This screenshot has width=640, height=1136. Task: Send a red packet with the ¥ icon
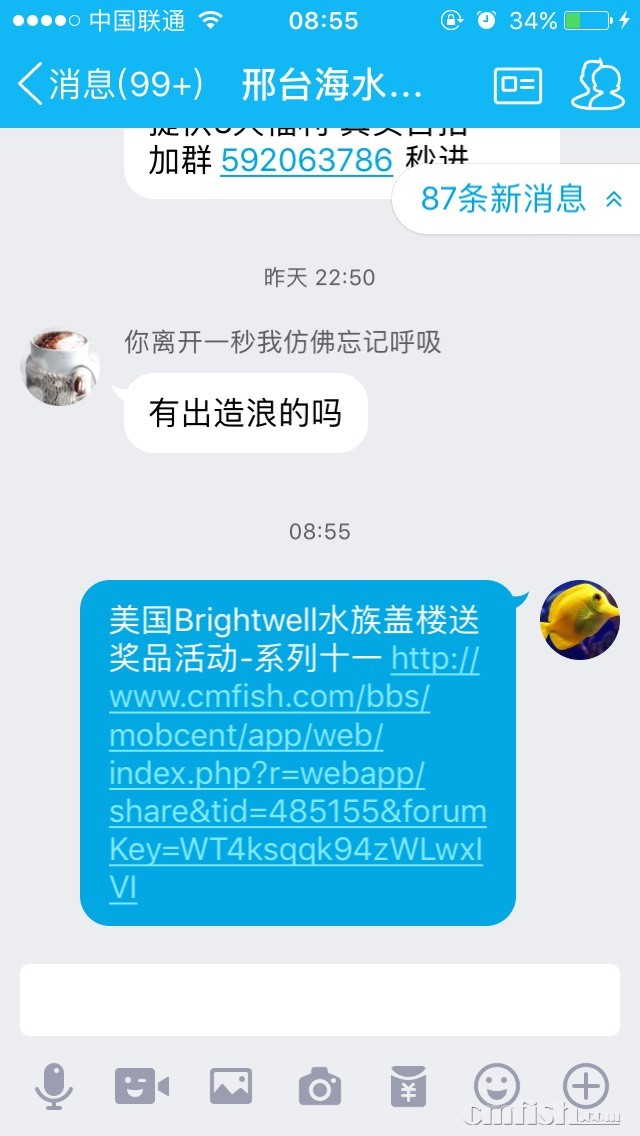[x=408, y=1086]
